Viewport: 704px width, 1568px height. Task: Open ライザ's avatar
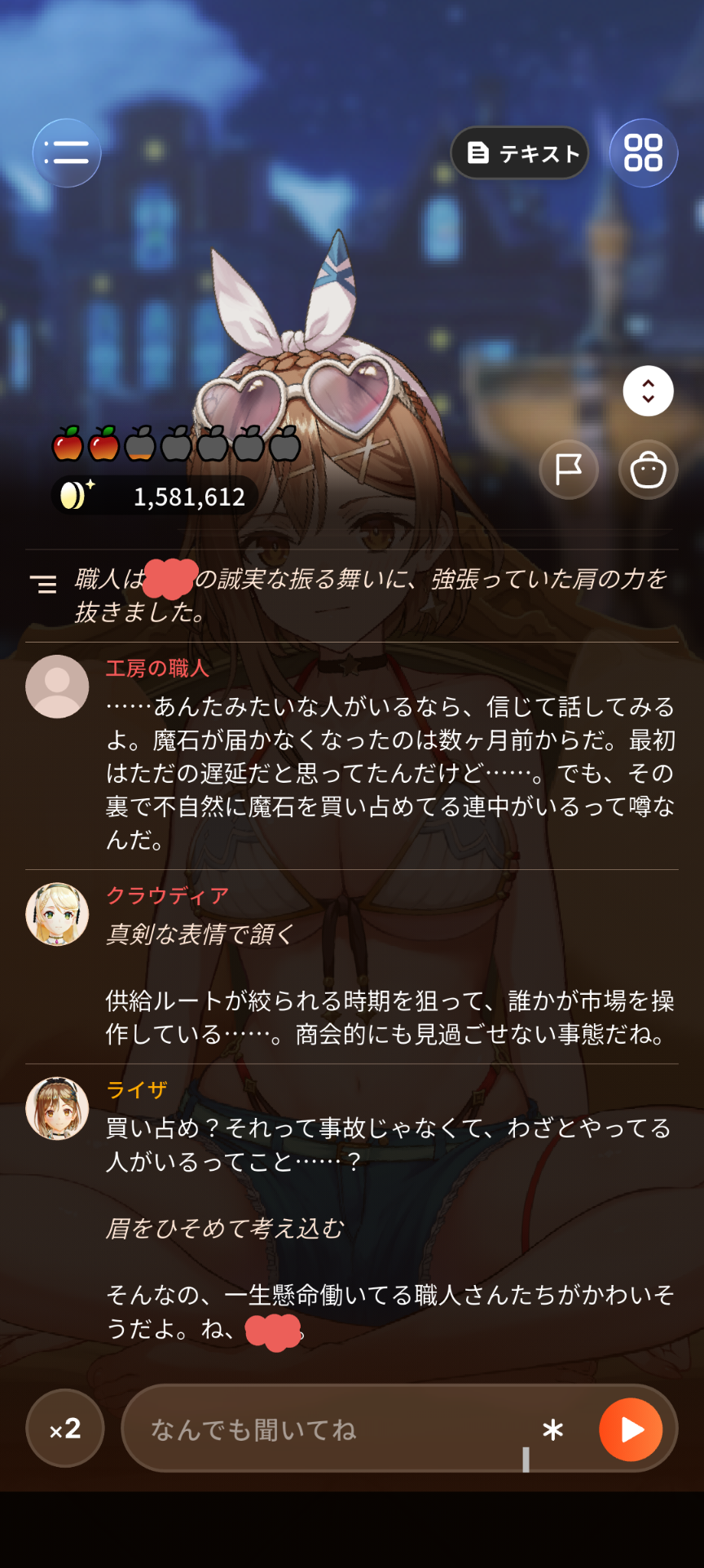coord(57,1108)
